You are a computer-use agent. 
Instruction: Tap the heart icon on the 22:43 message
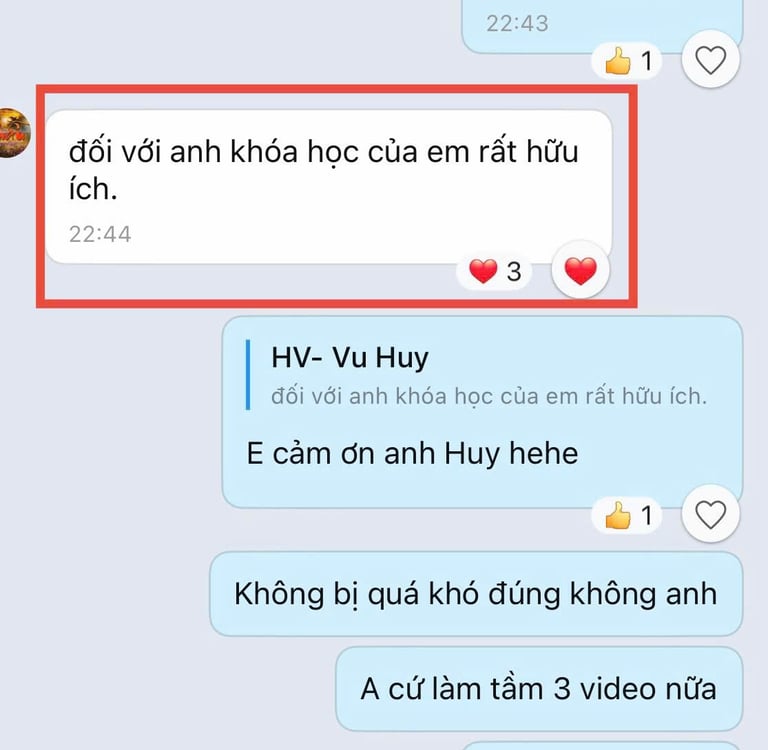[x=710, y=59]
